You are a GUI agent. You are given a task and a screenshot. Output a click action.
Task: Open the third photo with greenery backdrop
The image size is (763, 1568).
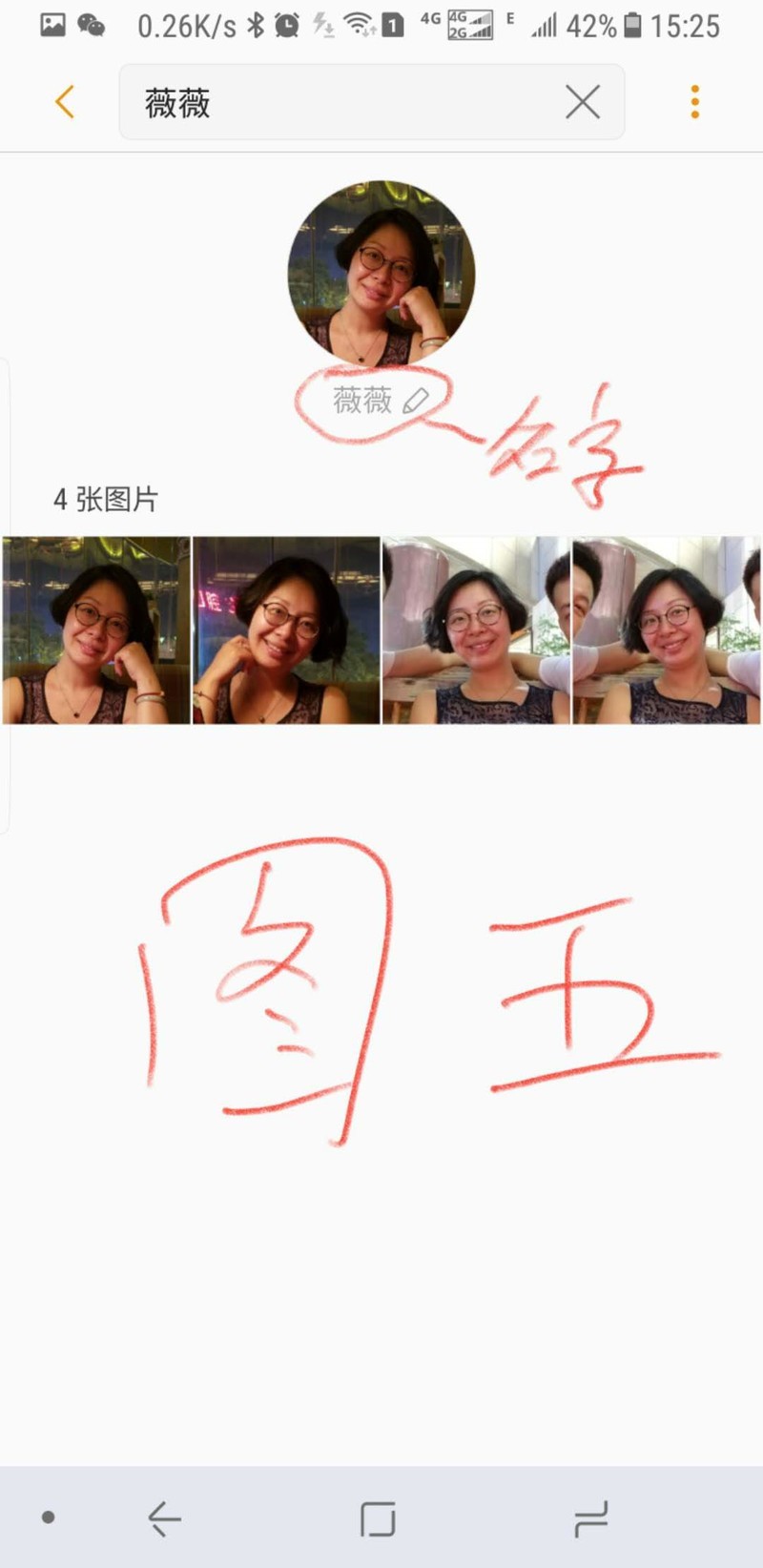pyautogui.click(x=474, y=629)
